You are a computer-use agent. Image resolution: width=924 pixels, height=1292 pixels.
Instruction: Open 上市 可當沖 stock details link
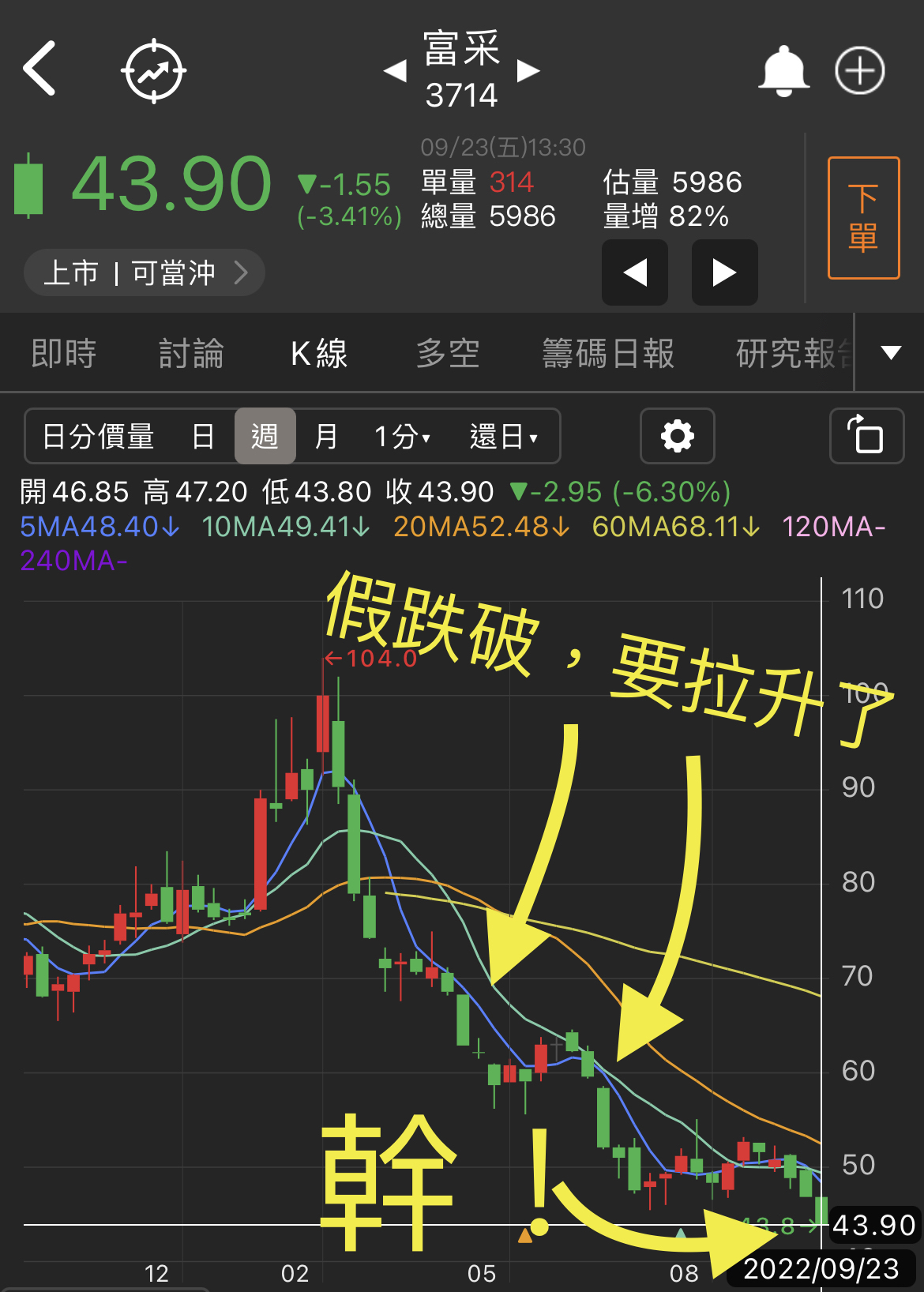click(x=145, y=272)
